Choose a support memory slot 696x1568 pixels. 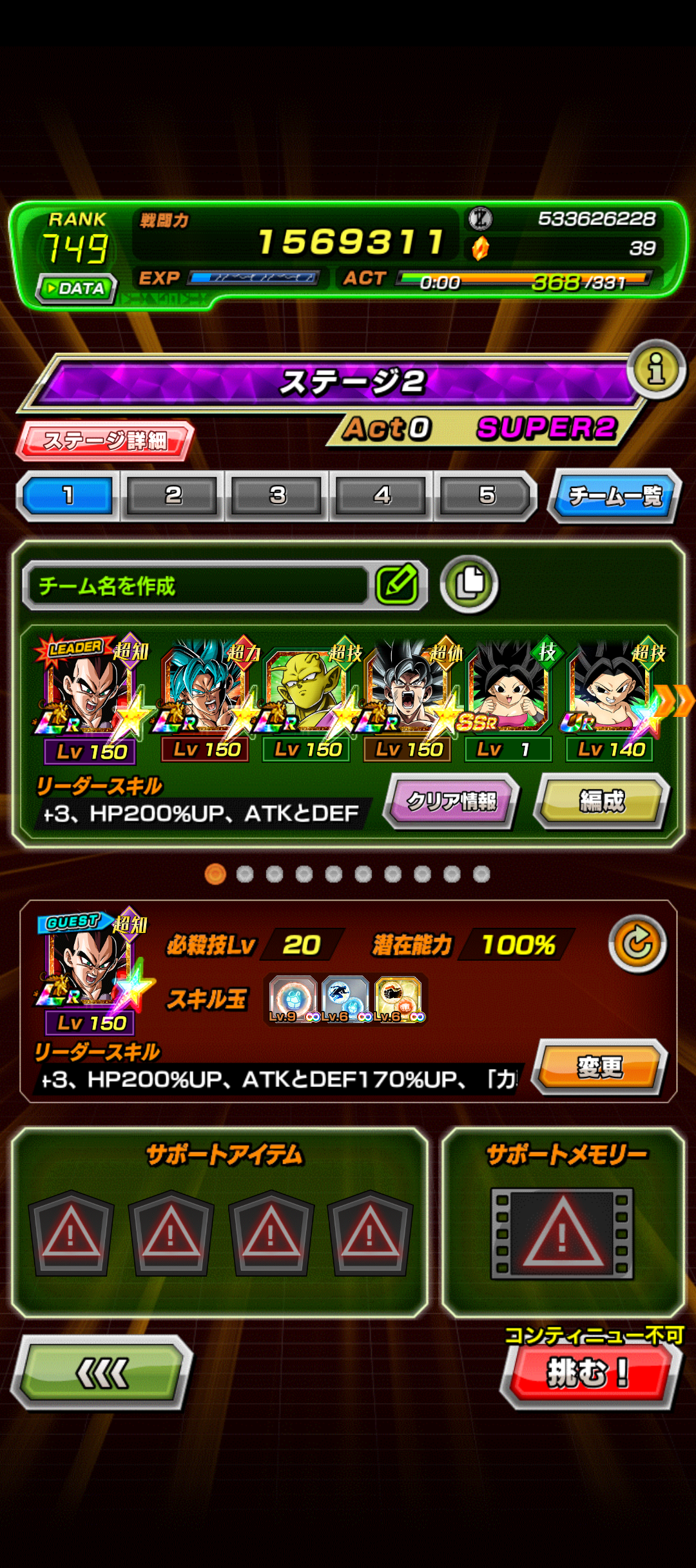(562, 1233)
